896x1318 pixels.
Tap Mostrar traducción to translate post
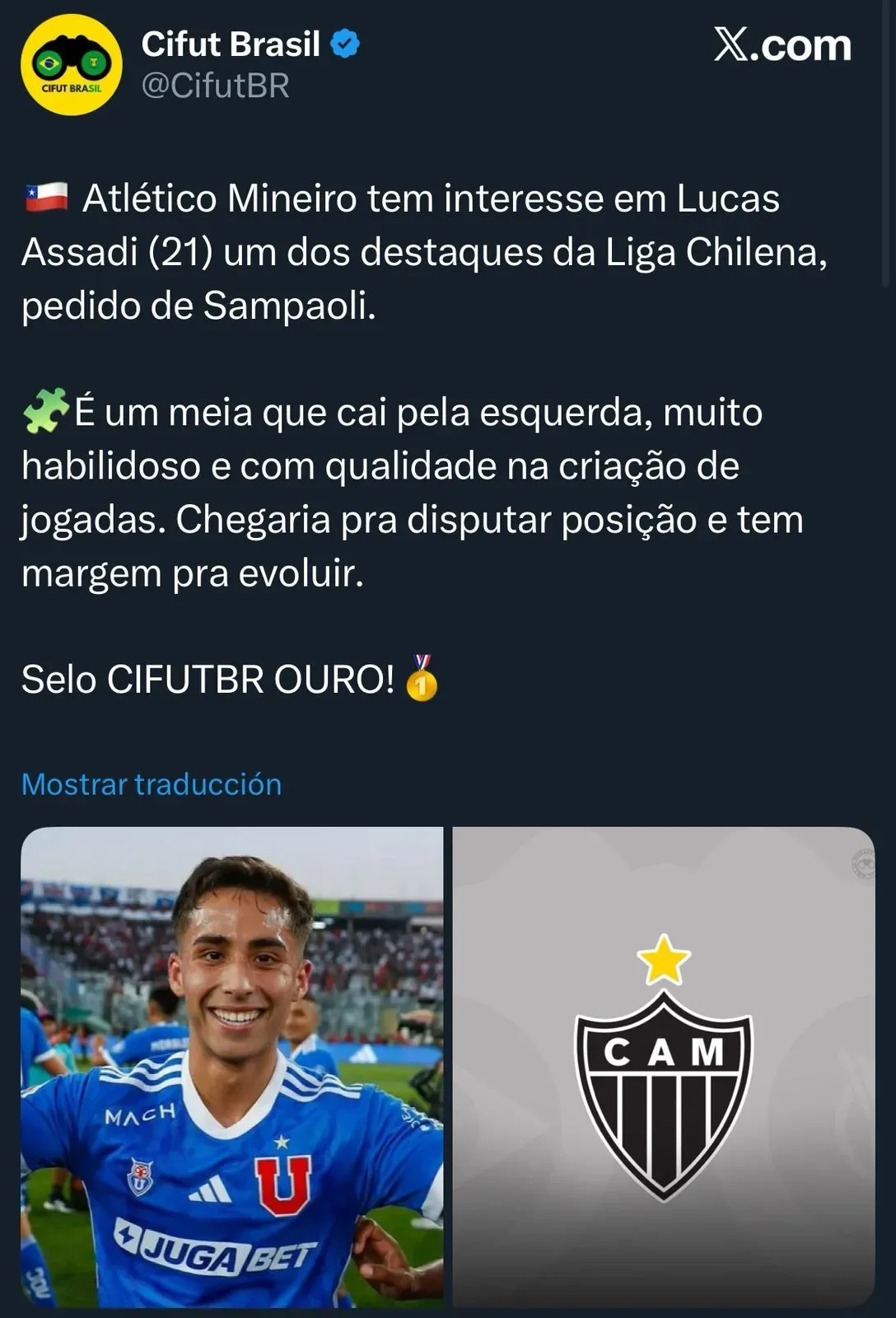(x=152, y=783)
